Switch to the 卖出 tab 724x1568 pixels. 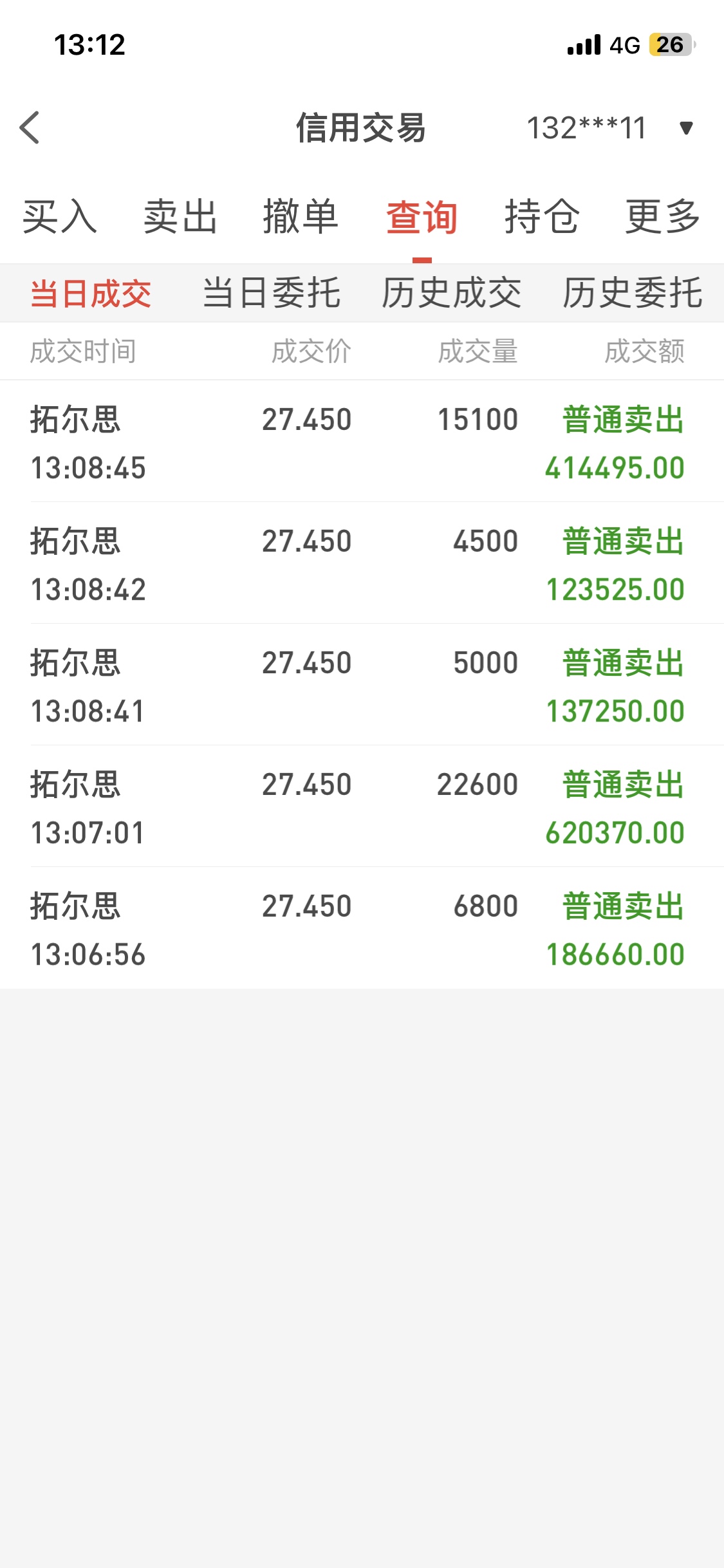[180, 216]
